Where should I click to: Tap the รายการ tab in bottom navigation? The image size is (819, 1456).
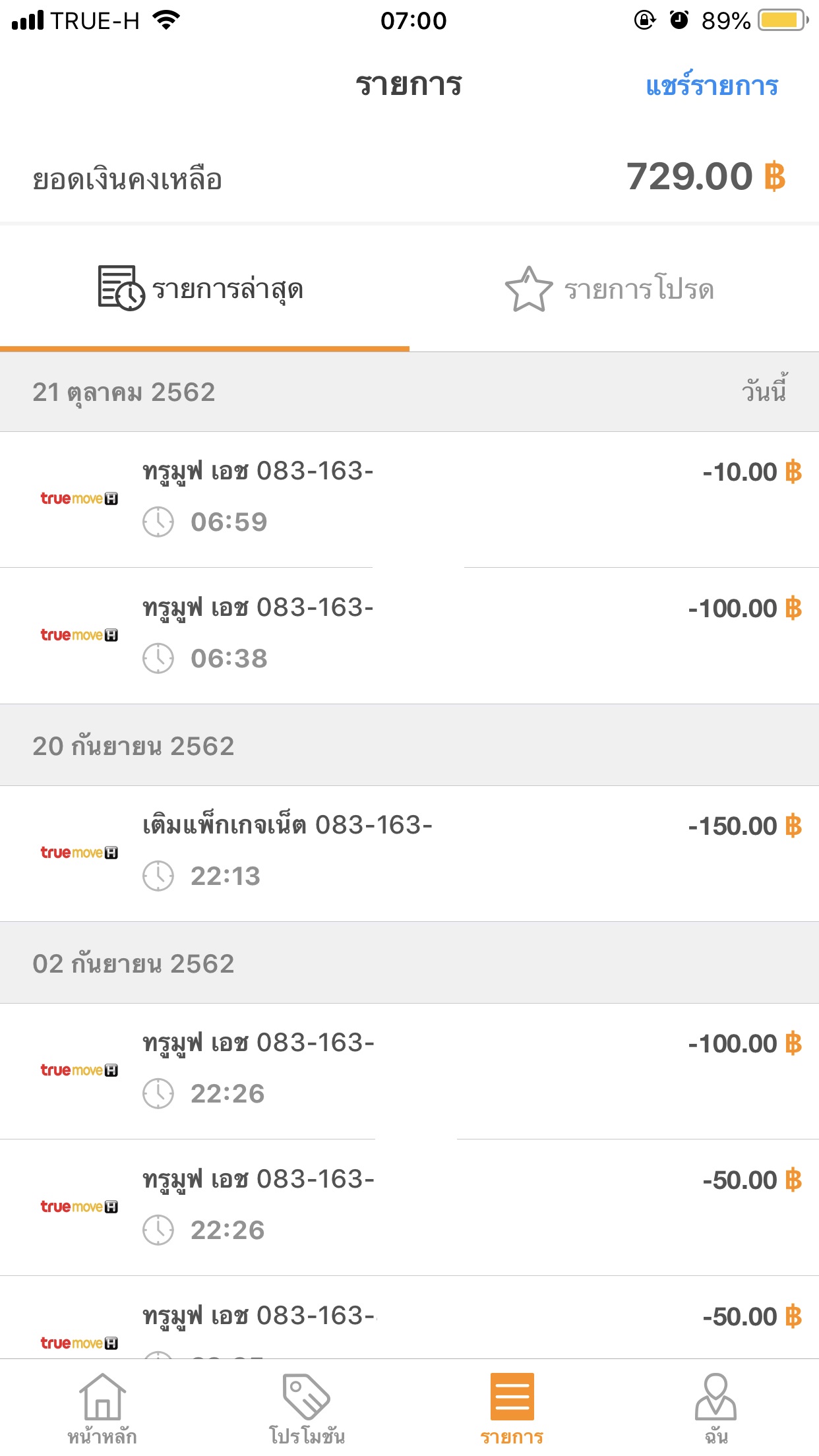(x=512, y=1408)
